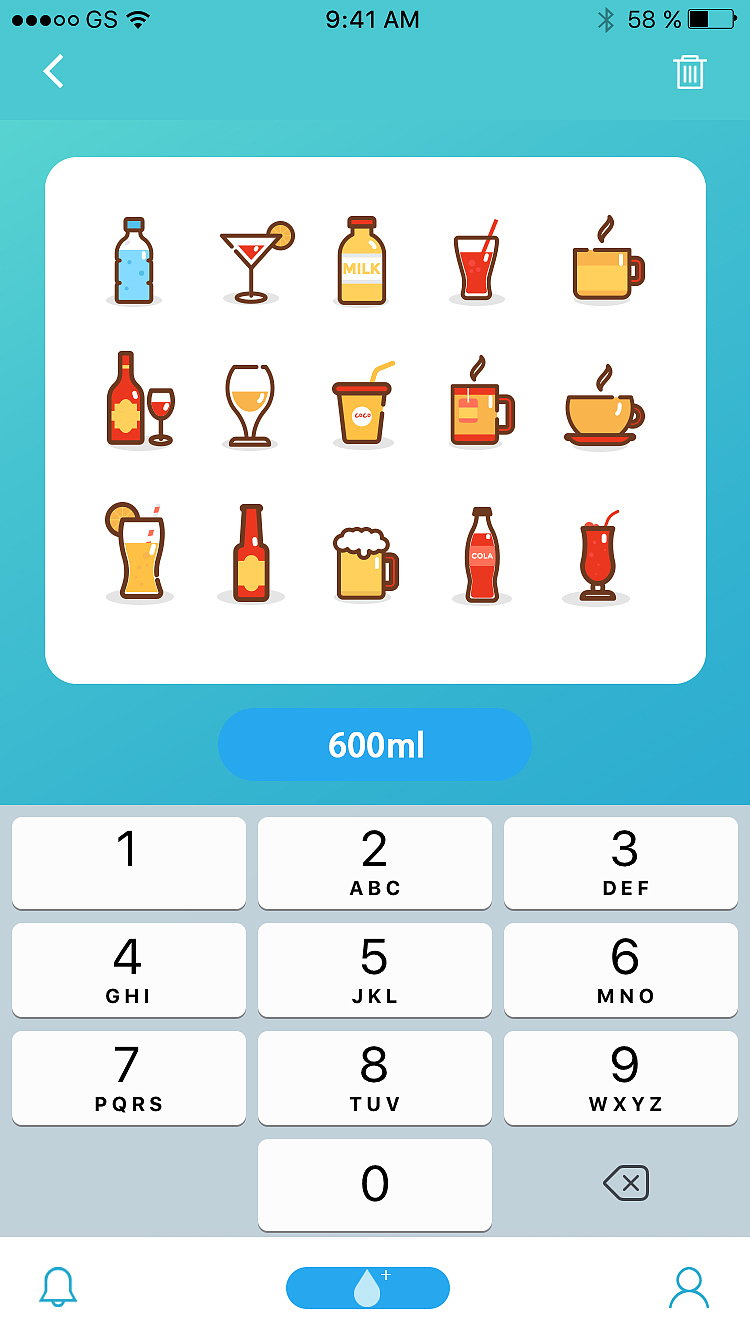The height and width of the screenshot is (1334, 750).
Task: Type 0 on the number pad
Action: (375, 1185)
